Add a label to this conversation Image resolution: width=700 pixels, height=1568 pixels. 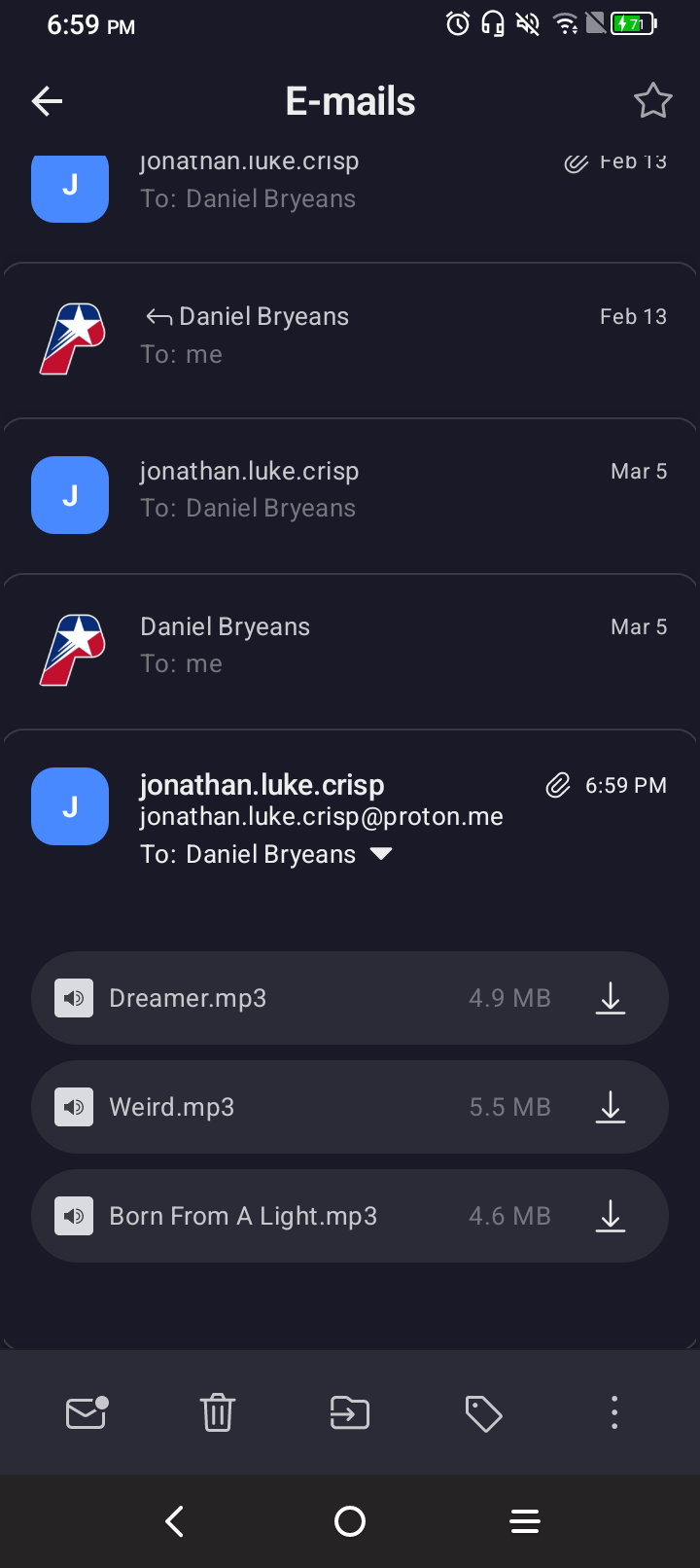(x=482, y=1412)
